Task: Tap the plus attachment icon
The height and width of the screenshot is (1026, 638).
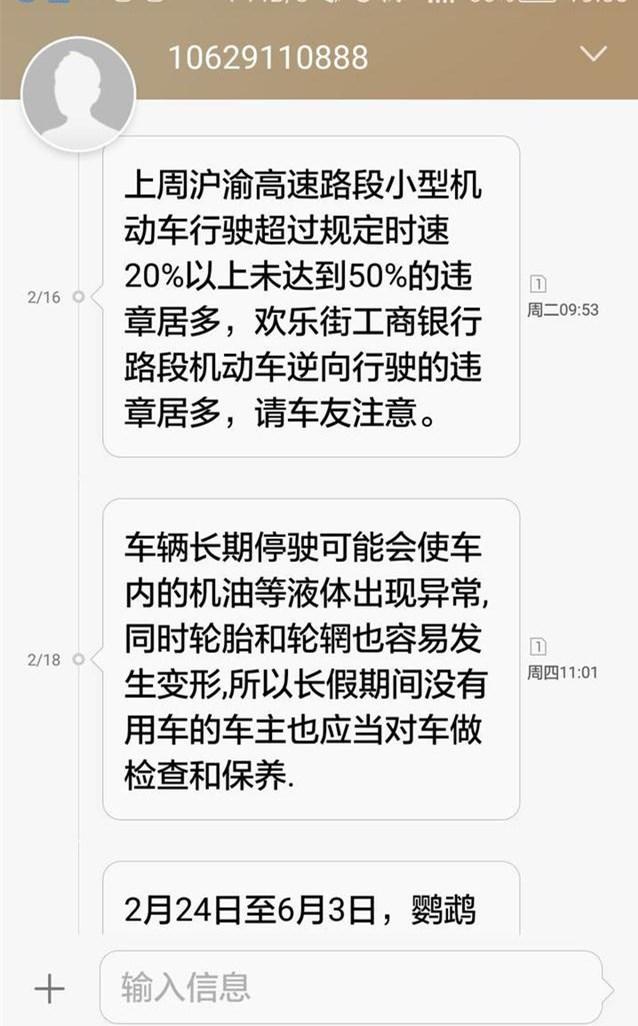Action: tap(50, 987)
